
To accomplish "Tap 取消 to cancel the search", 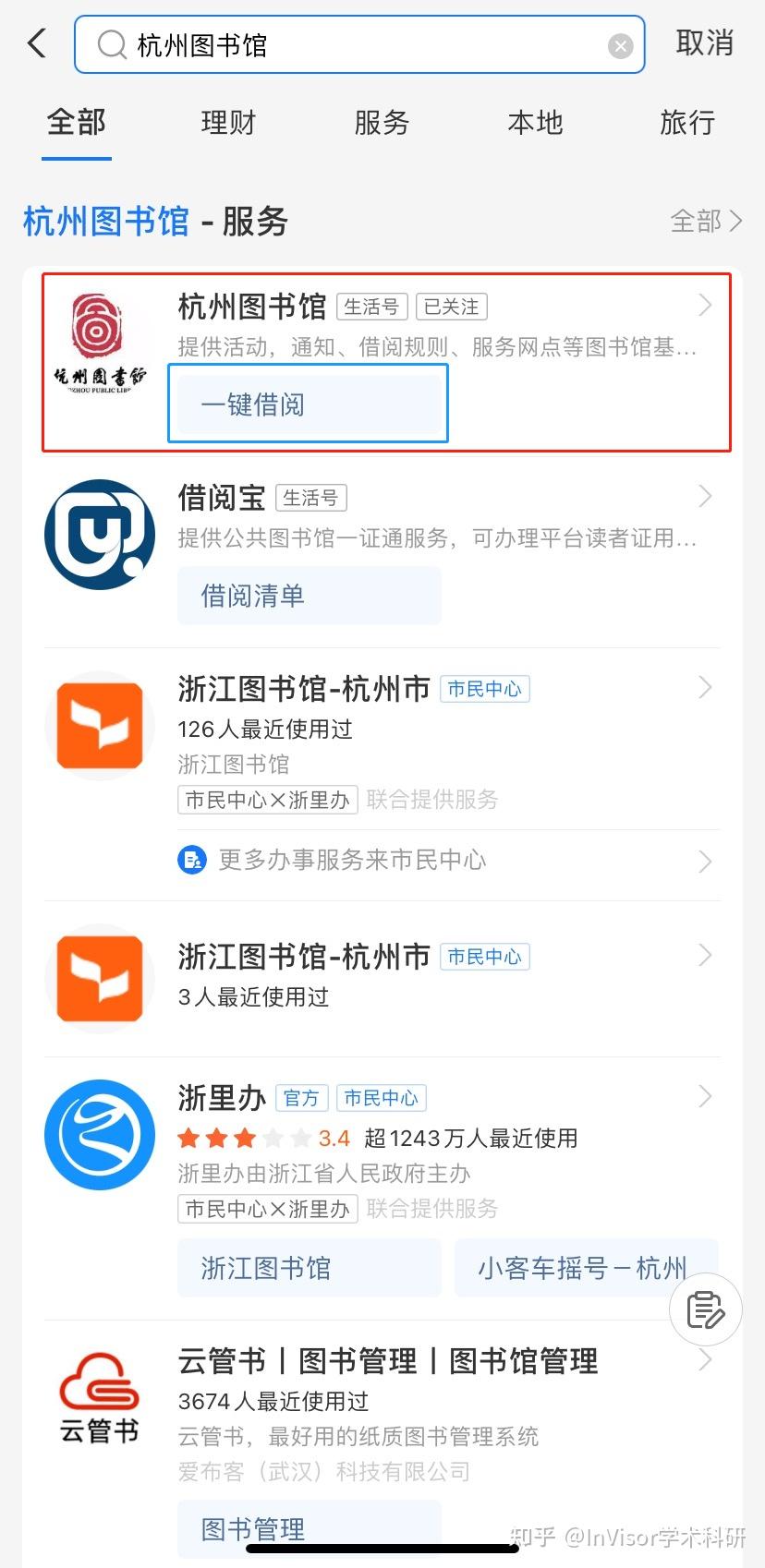I will click(x=705, y=43).
